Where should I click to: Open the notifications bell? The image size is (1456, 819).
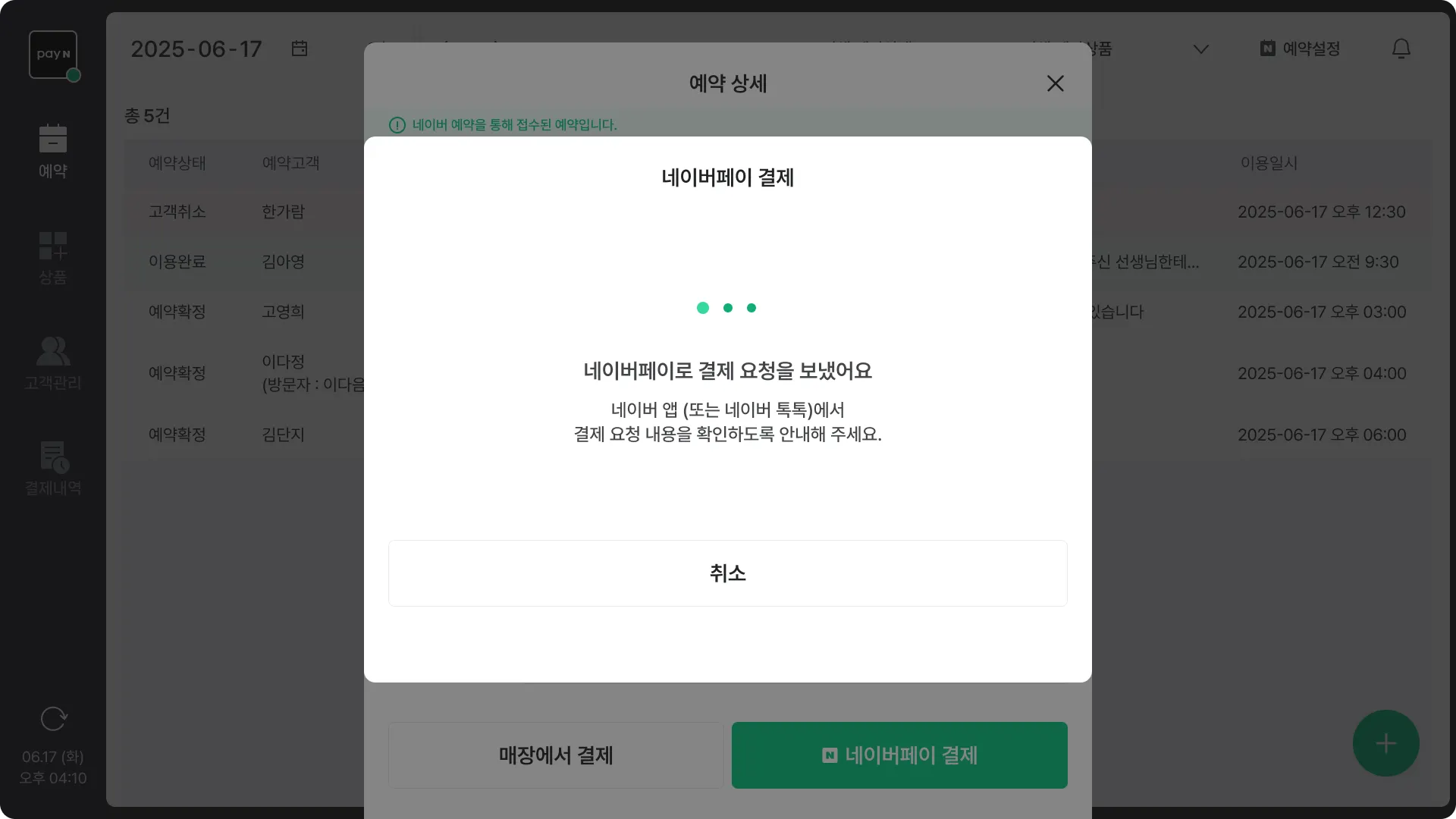point(1401,49)
